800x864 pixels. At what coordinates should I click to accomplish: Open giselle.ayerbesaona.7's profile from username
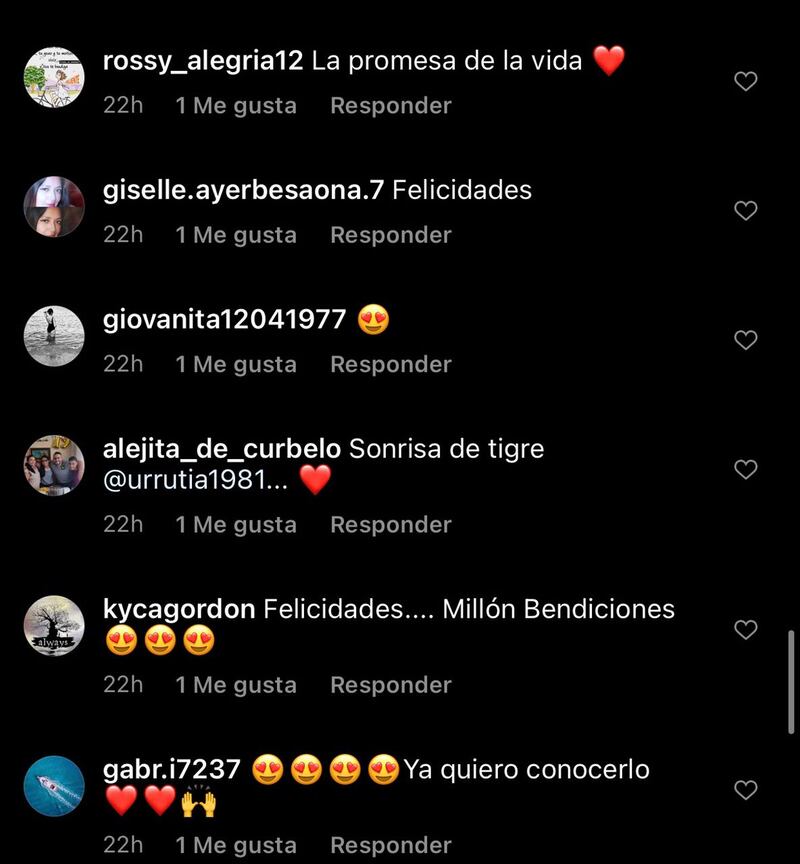[x=243, y=190]
